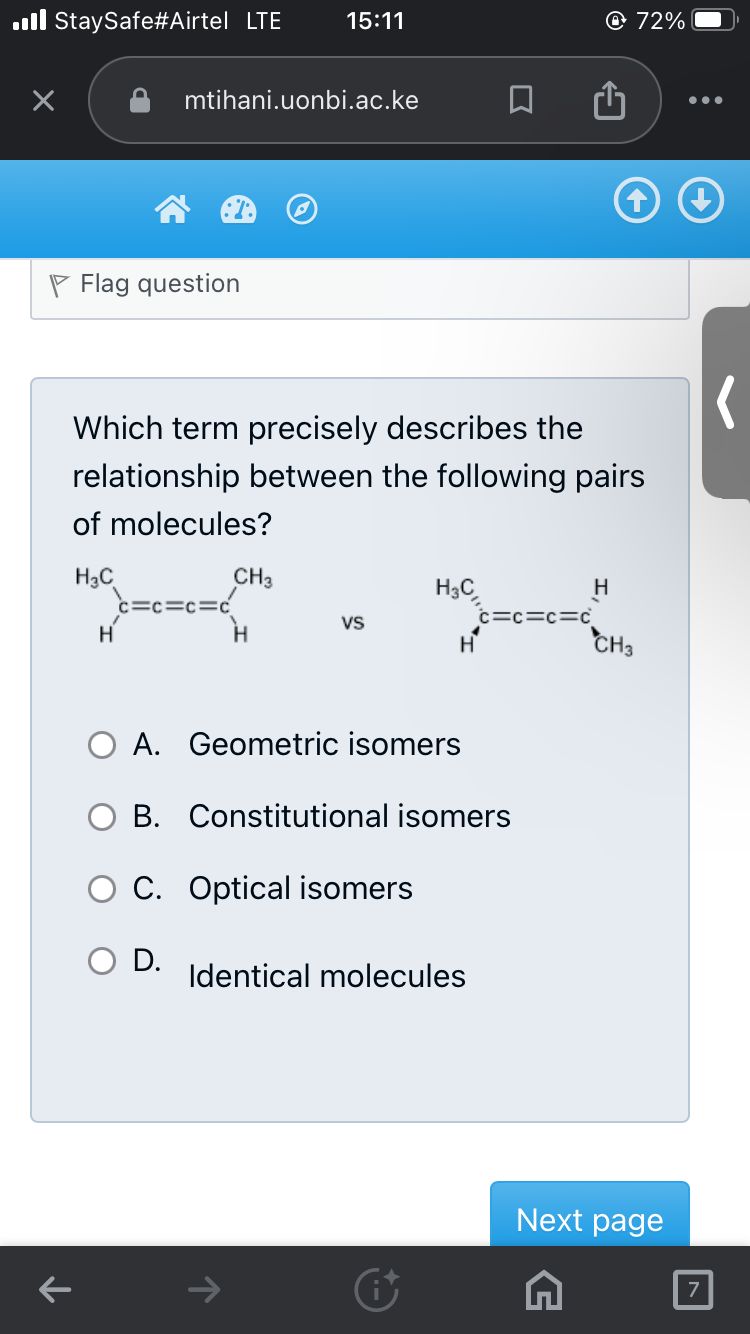This screenshot has height=1334, width=750.
Task: Choose option D, Identical molecules
Action: tap(101, 961)
